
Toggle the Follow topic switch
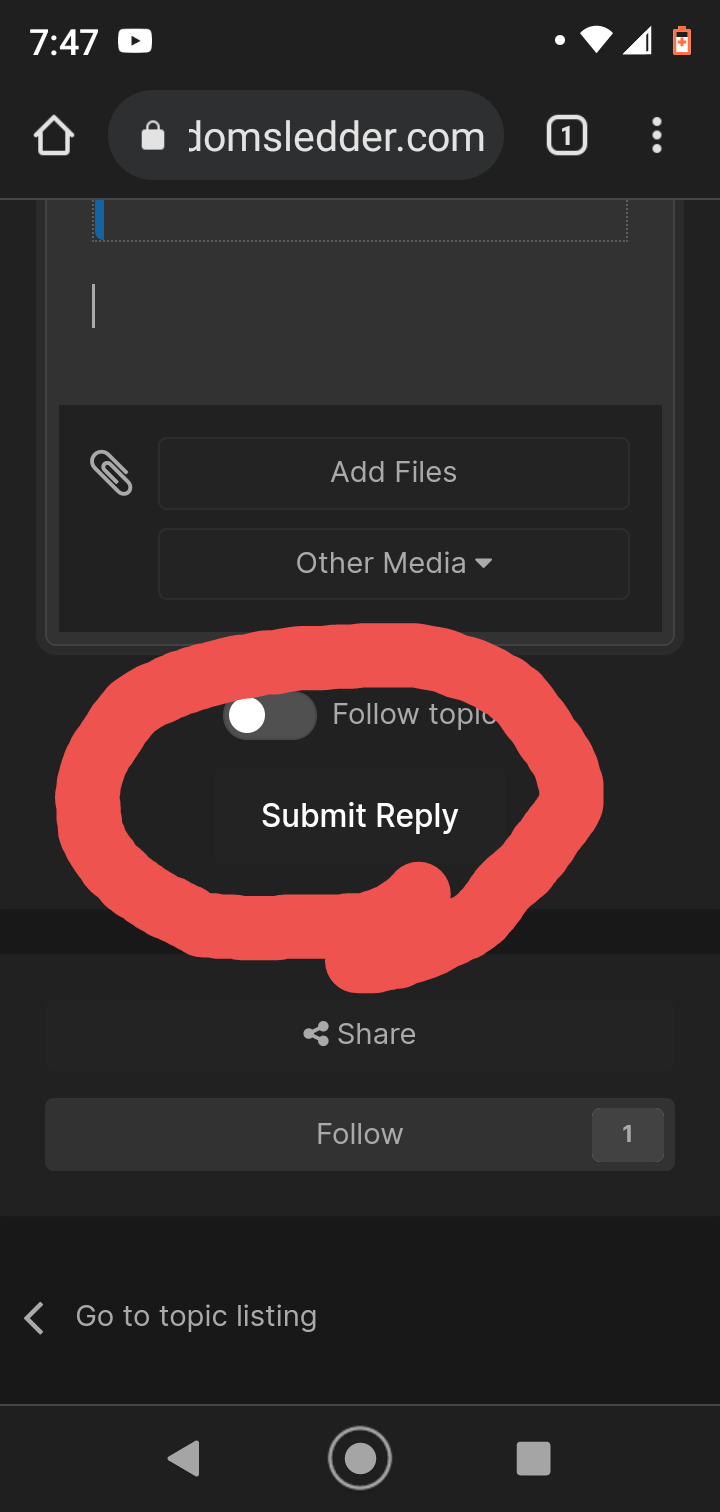[270, 715]
